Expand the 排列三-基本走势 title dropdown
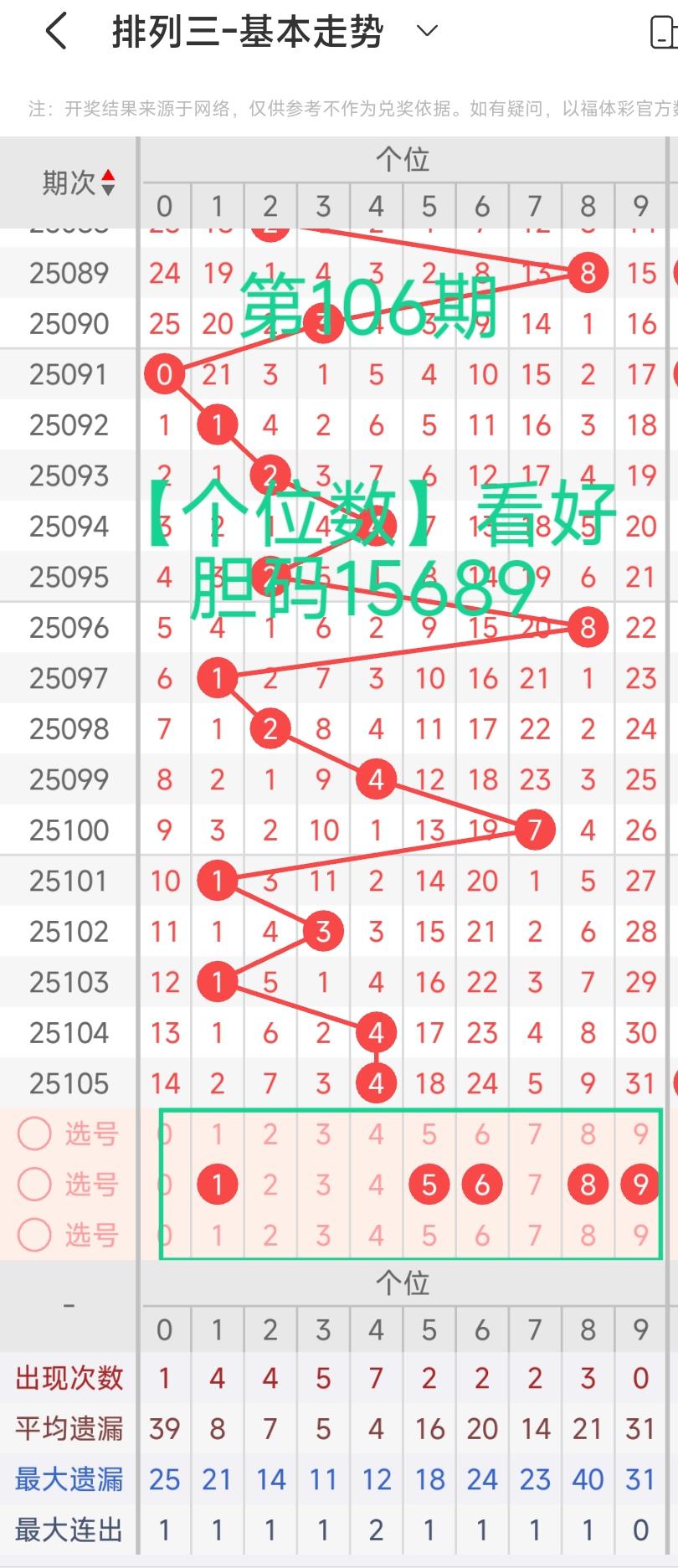 pyautogui.click(x=427, y=32)
